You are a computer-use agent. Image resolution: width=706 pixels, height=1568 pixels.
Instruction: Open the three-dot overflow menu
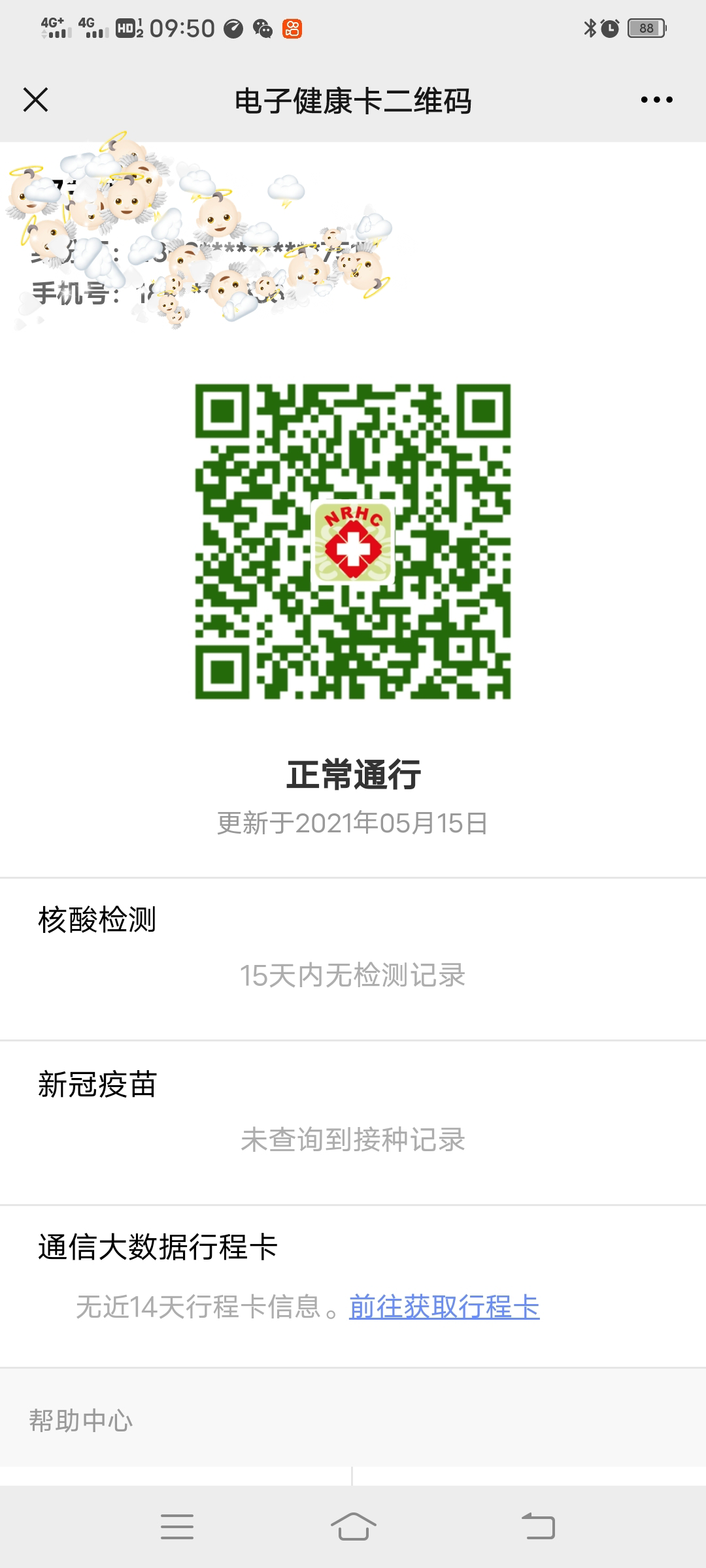point(656,100)
